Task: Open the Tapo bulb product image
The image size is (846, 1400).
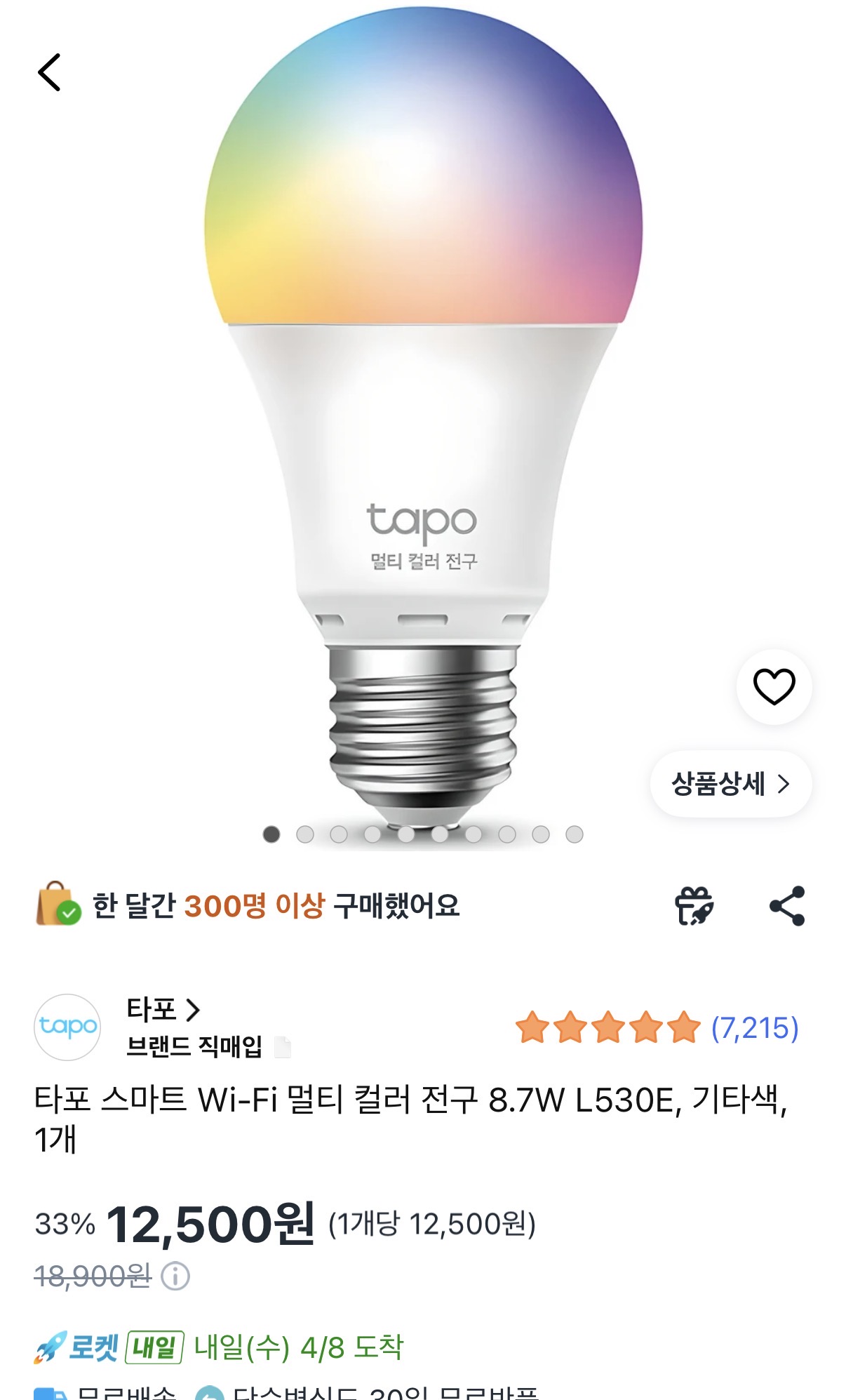Action: point(423,421)
